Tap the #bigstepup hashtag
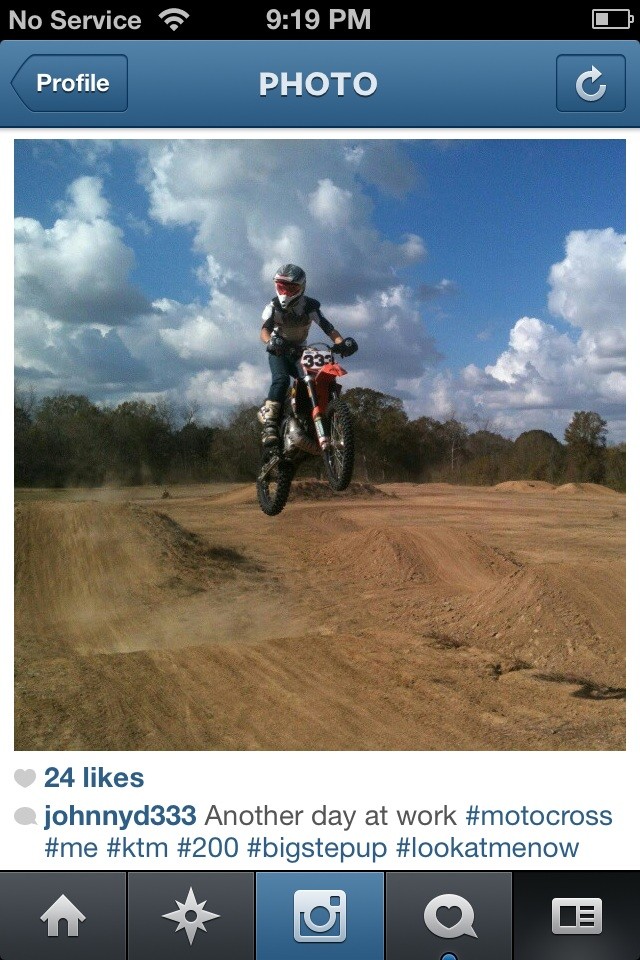 316,848
